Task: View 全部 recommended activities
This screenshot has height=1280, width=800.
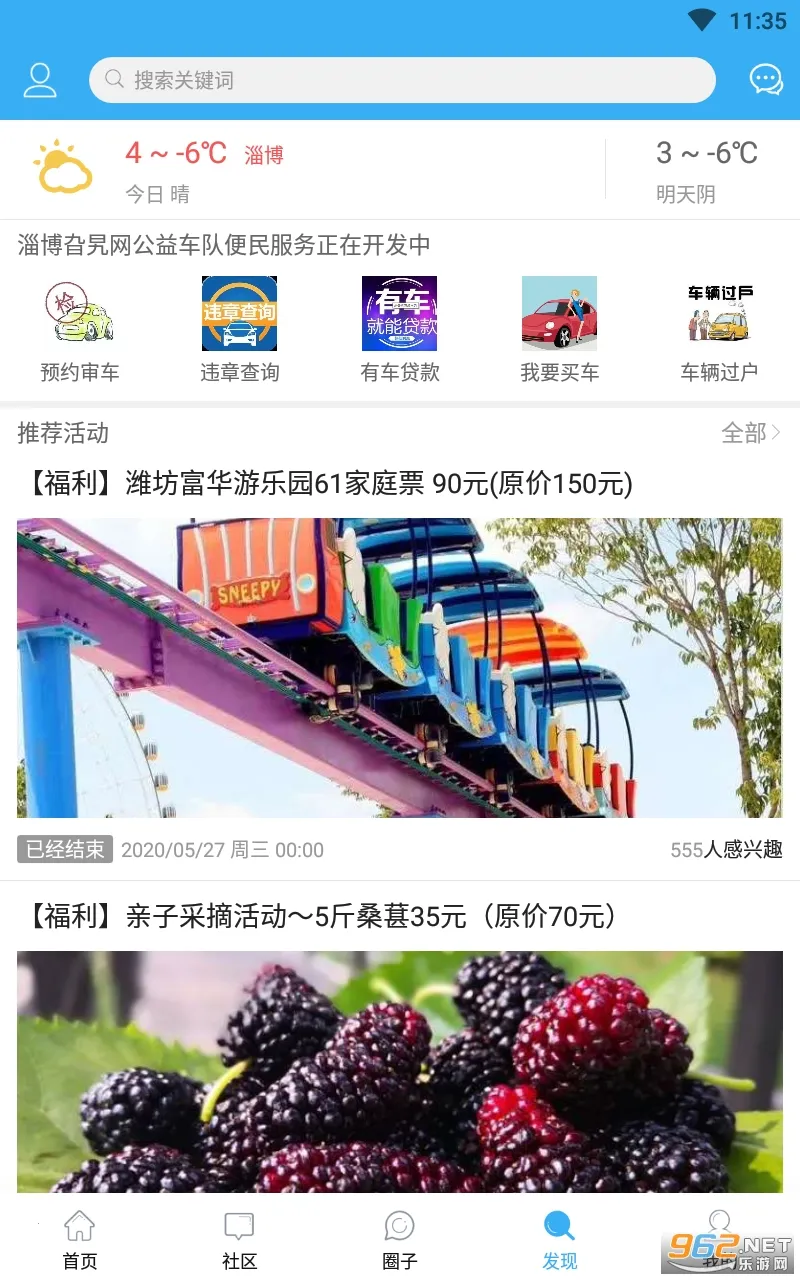Action: pyautogui.click(x=750, y=433)
